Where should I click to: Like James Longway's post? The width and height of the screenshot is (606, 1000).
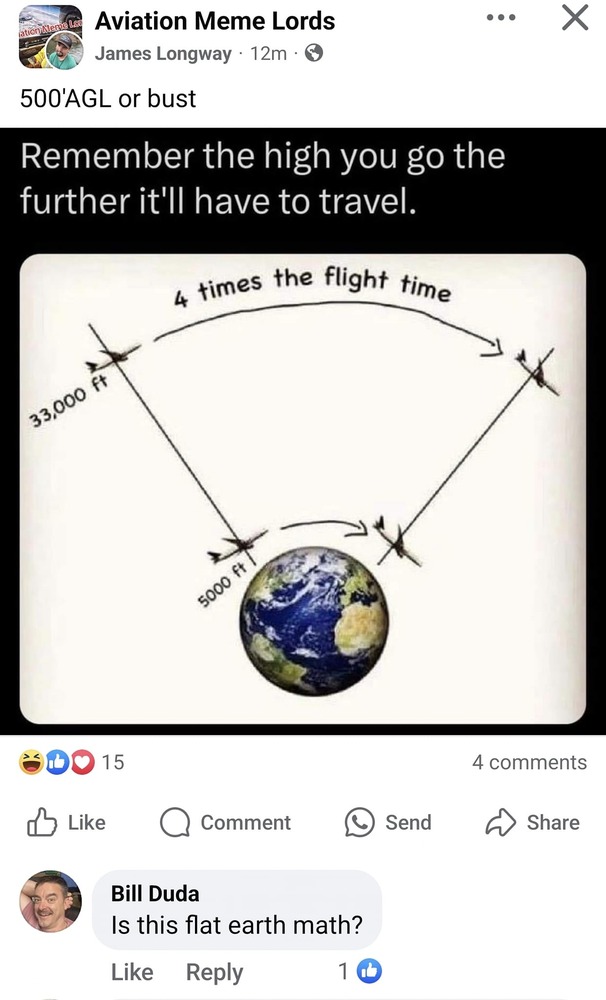point(66,822)
